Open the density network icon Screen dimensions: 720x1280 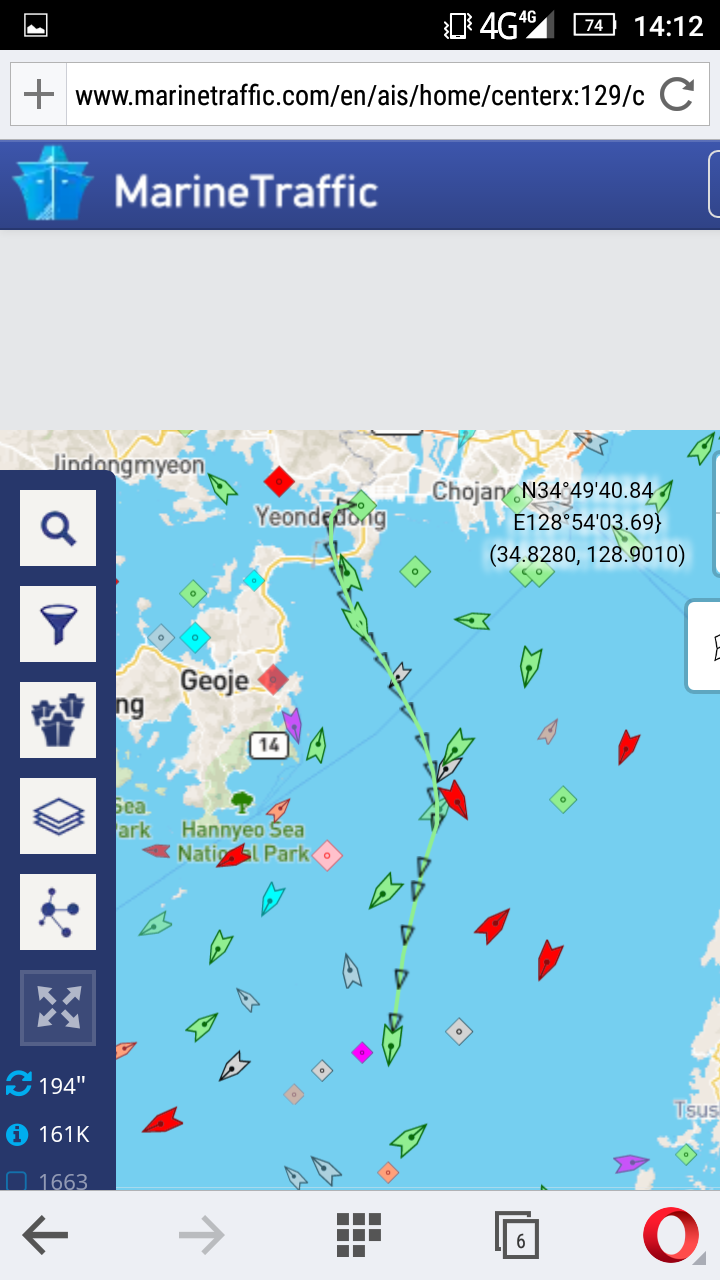point(58,912)
